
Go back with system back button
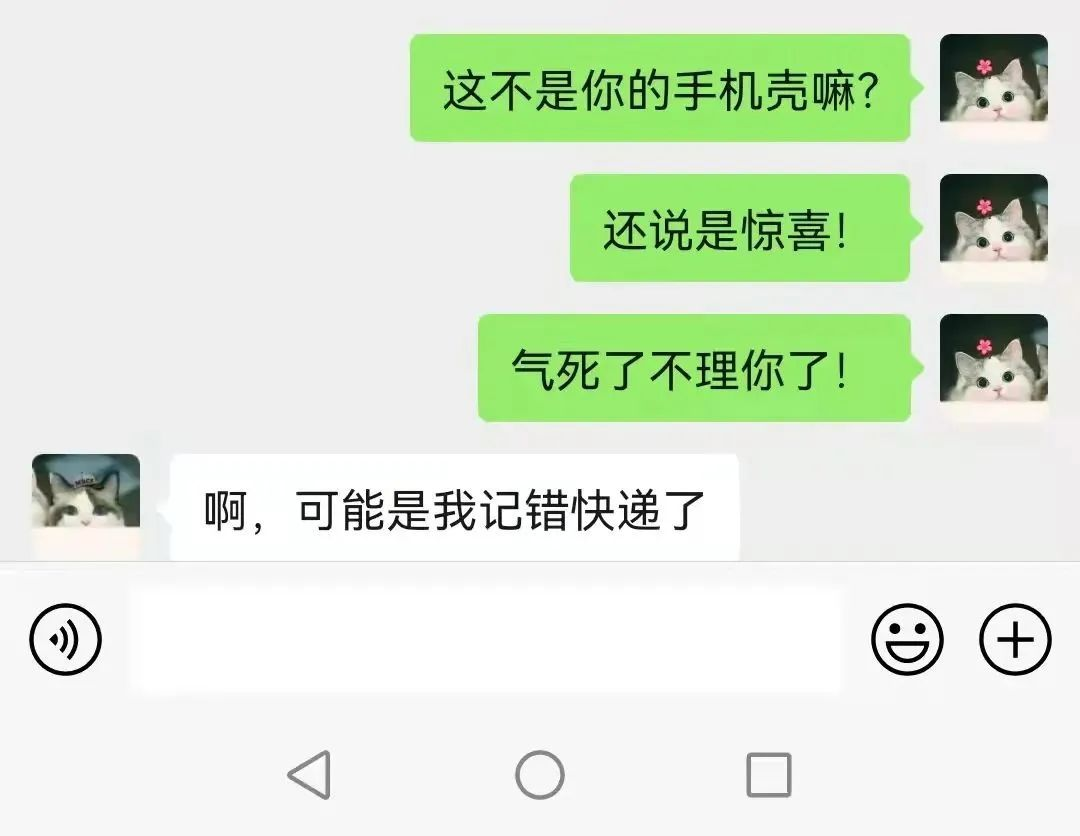pos(309,774)
